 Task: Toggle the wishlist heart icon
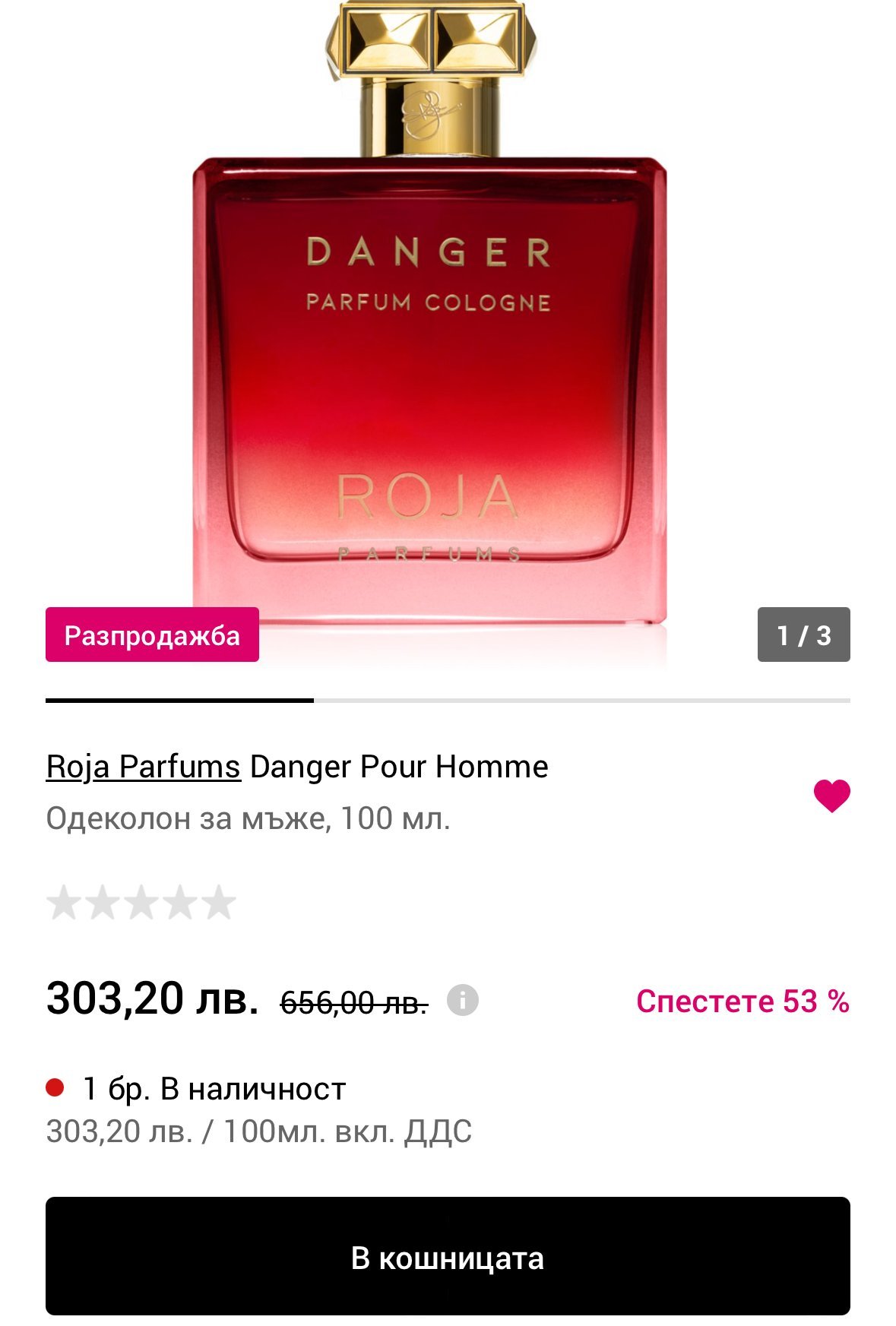[x=831, y=796]
